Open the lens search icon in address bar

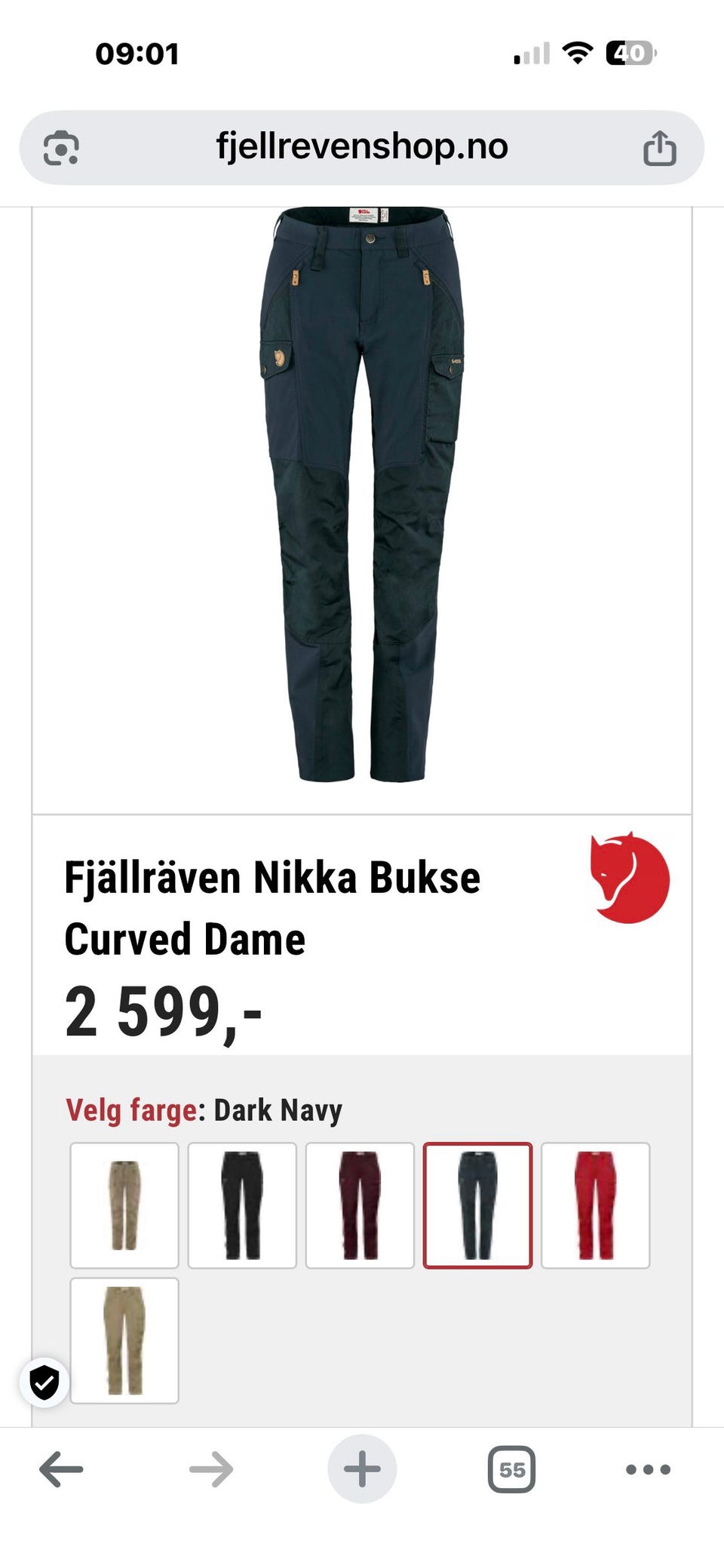61,148
